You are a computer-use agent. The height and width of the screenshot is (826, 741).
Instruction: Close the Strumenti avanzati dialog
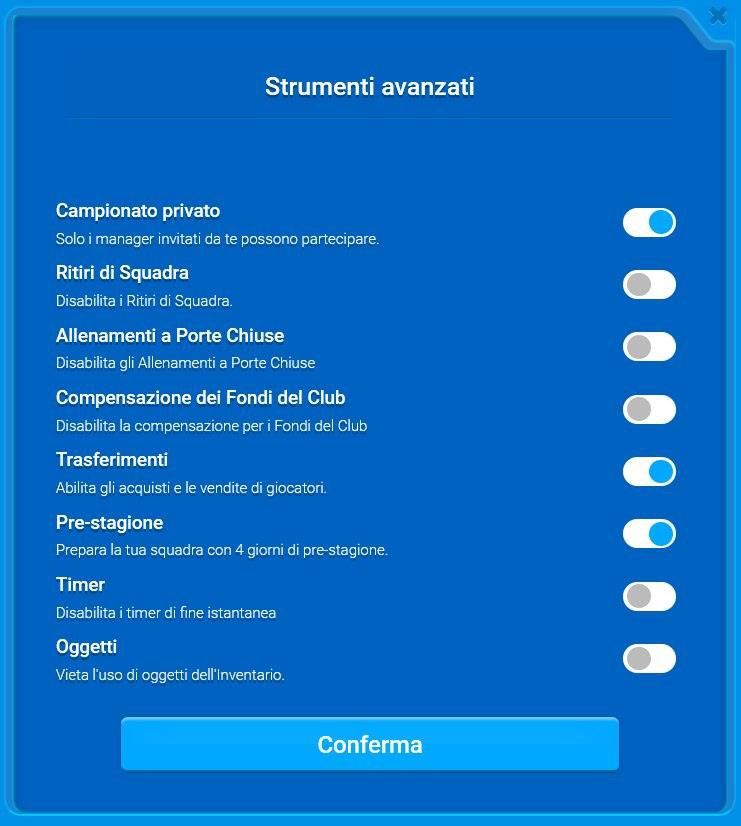click(x=717, y=15)
